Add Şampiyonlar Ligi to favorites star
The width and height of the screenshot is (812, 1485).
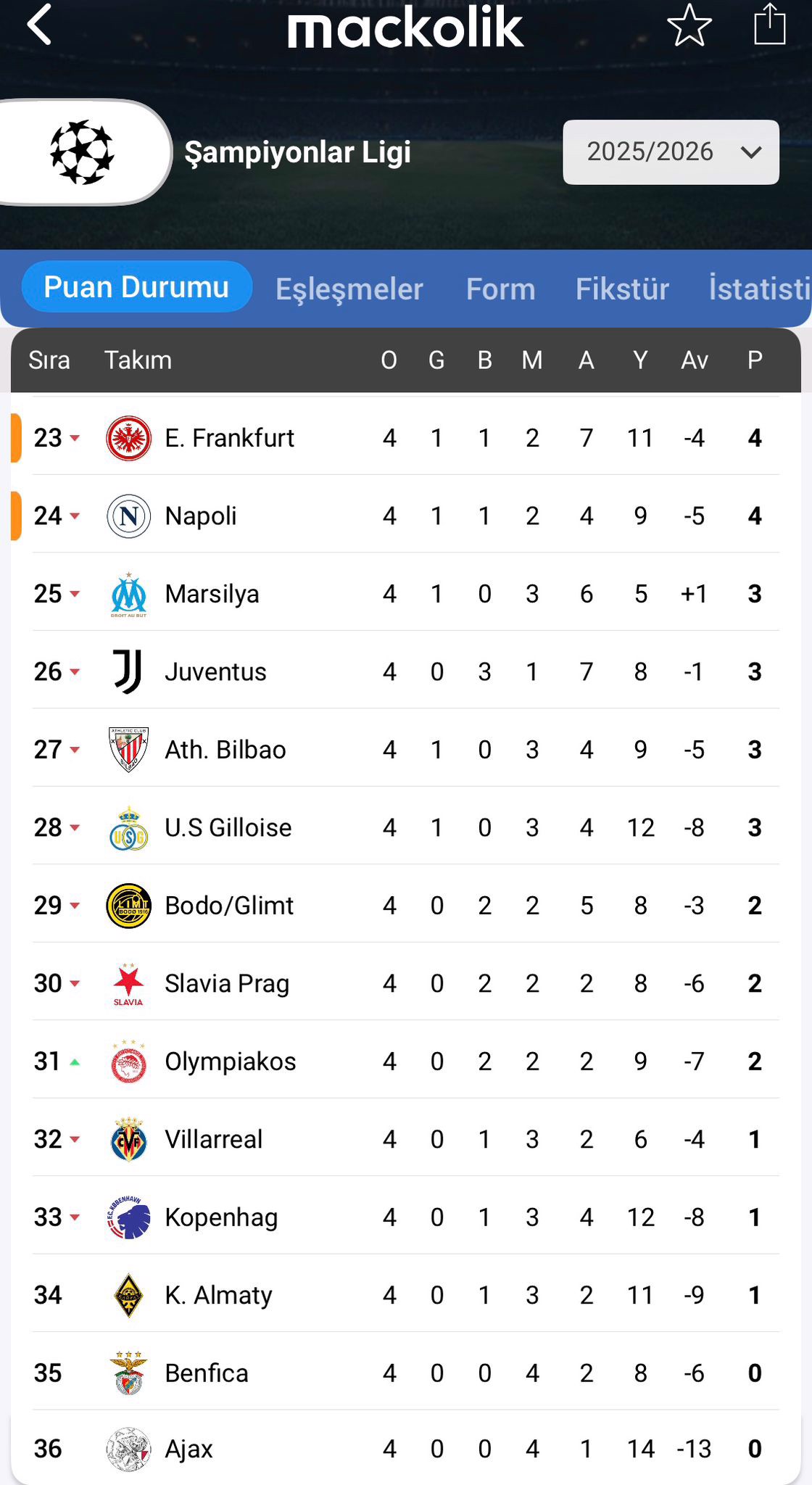[x=689, y=25]
